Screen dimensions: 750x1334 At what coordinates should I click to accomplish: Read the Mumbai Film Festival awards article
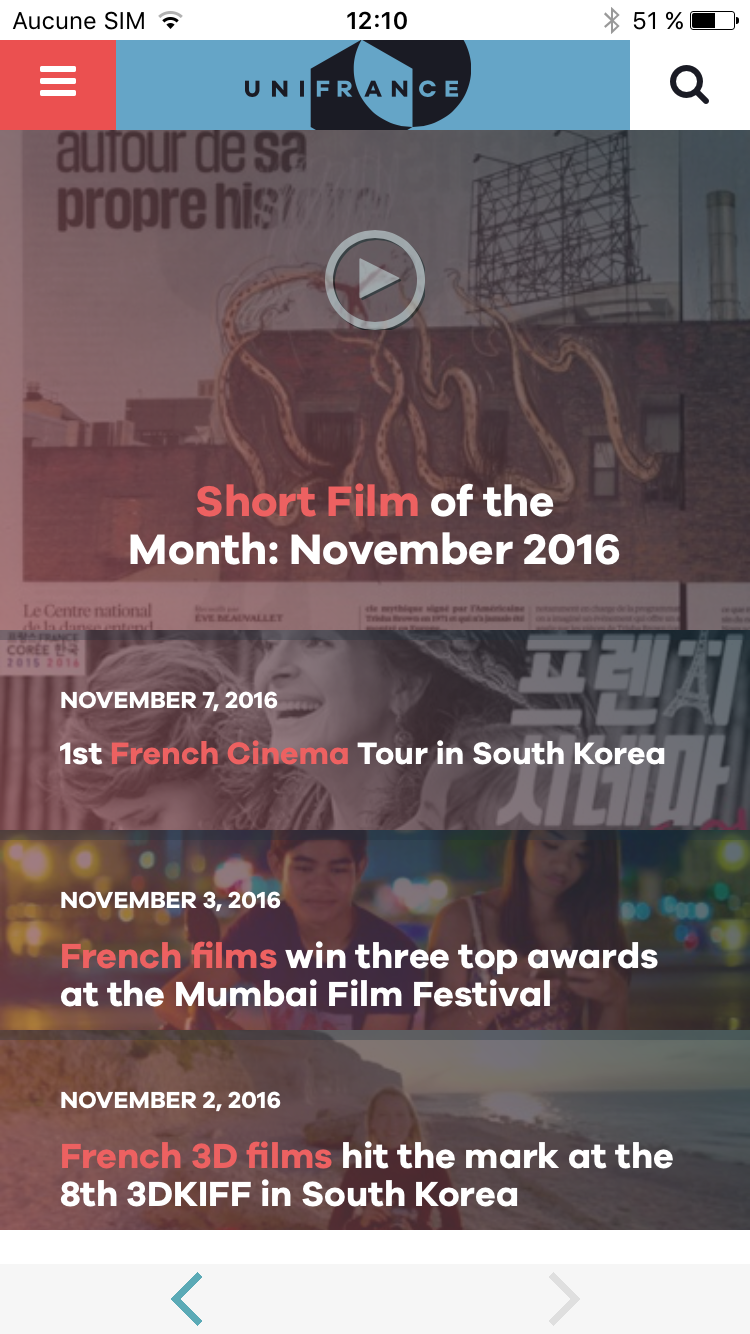[x=358, y=974]
